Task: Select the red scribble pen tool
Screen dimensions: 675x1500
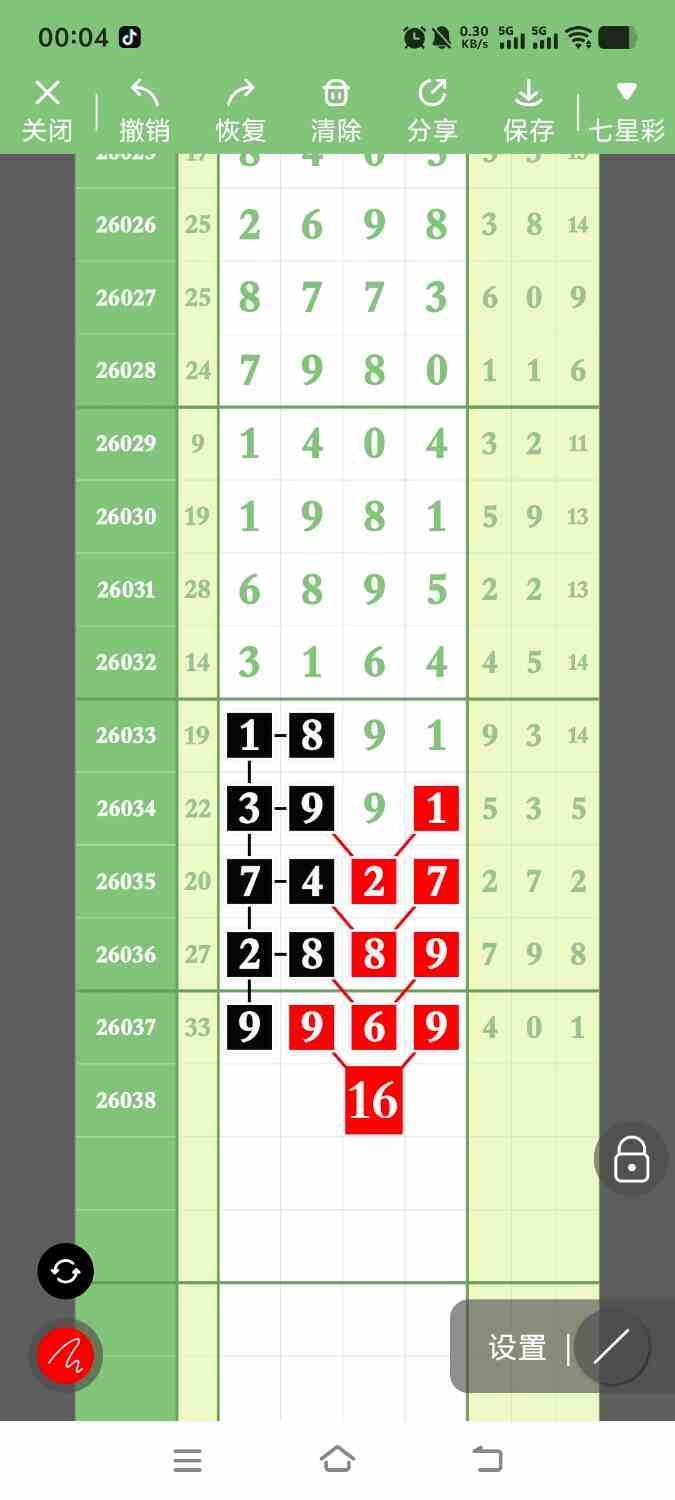Action: 66,1356
